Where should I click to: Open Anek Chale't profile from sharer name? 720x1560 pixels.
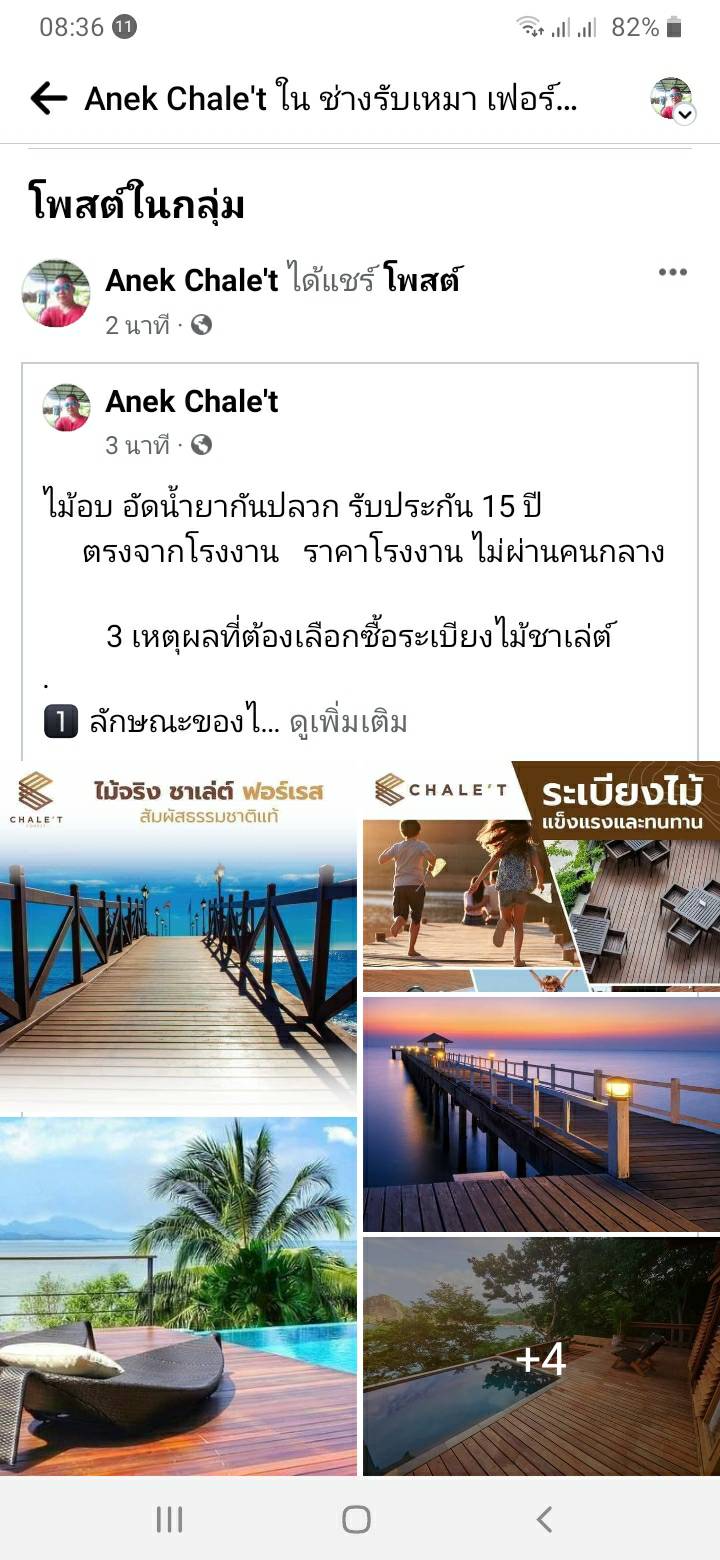coord(191,280)
